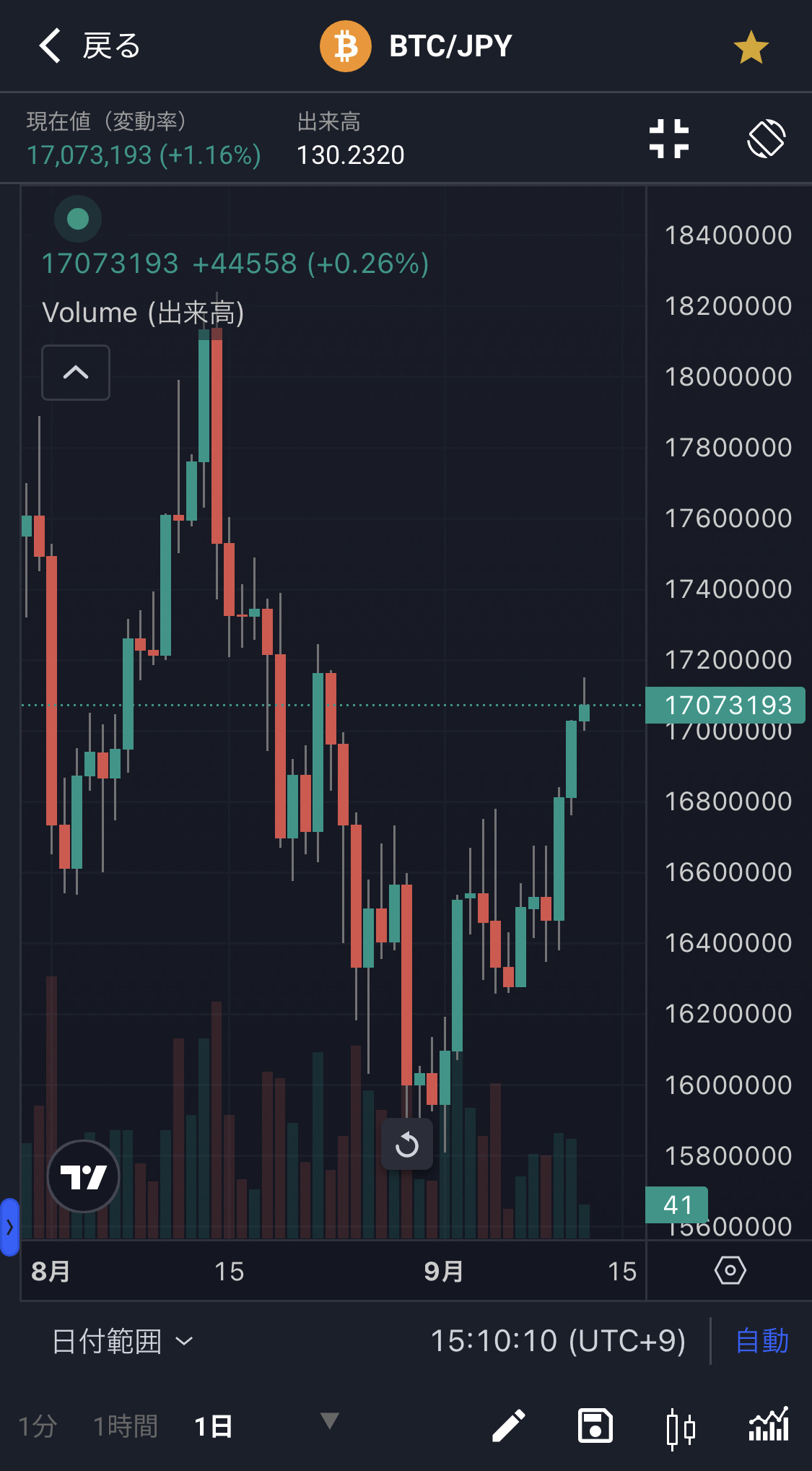812x1471 pixels.
Task: Switch to the 1時間 interval
Action: coord(126,1426)
